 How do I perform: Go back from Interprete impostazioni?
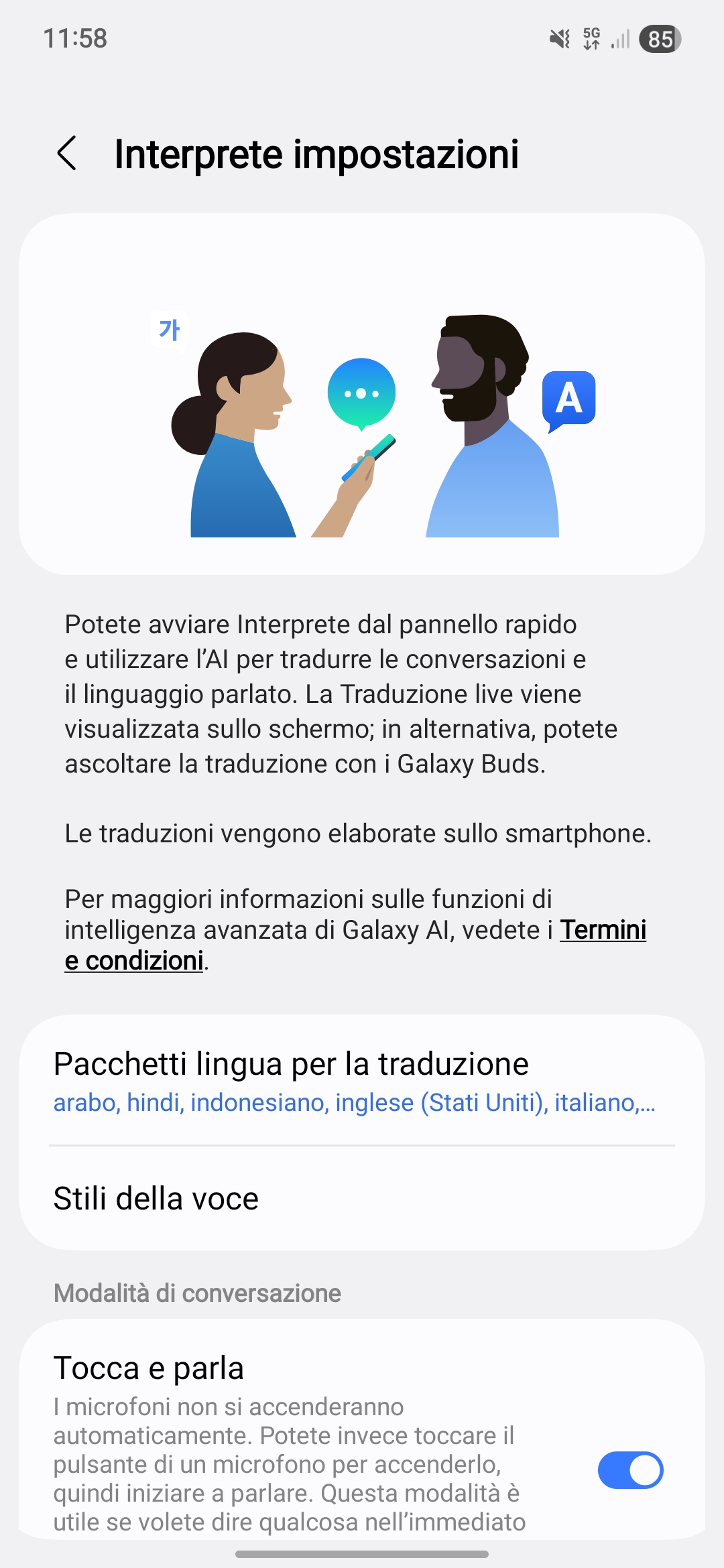pos(67,153)
